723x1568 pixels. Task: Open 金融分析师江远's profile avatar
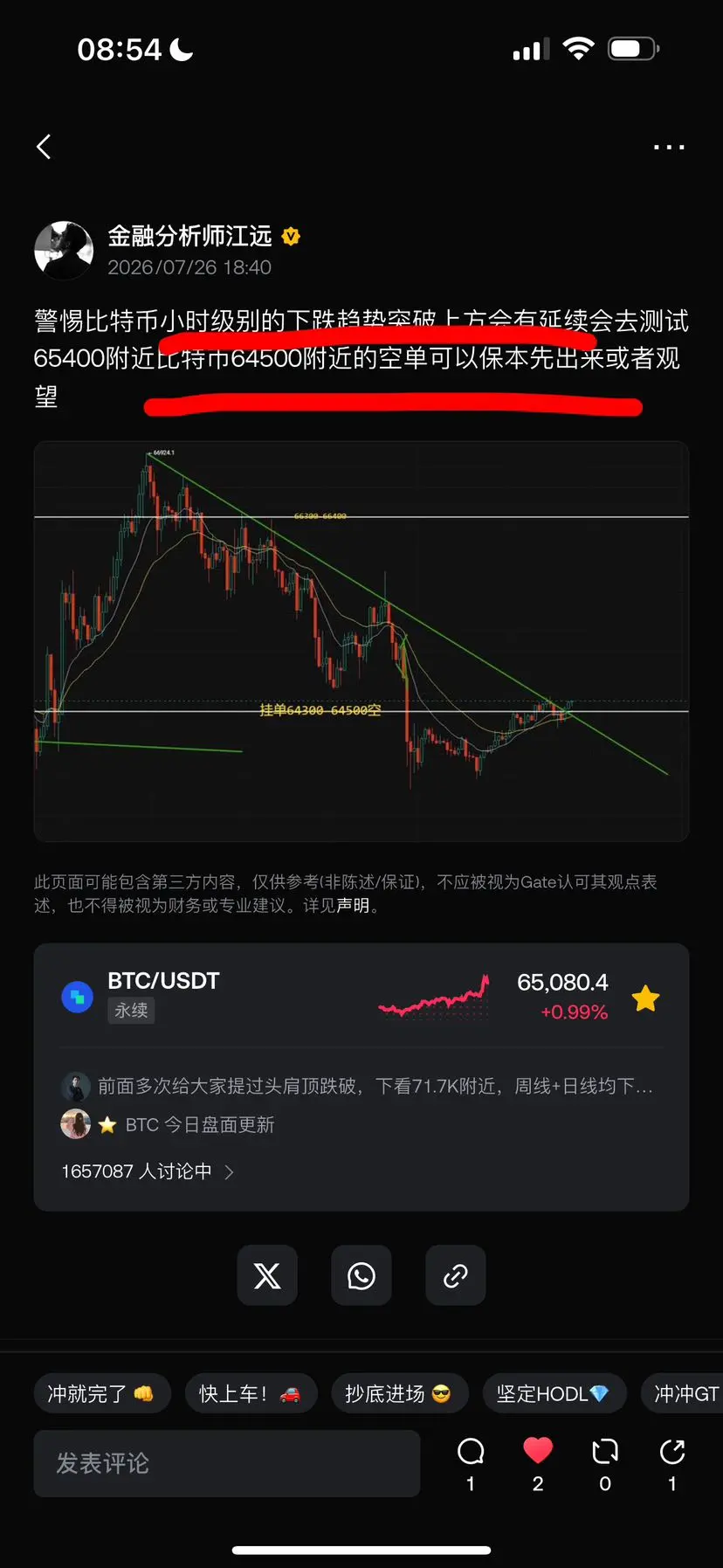pyautogui.click(x=64, y=251)
